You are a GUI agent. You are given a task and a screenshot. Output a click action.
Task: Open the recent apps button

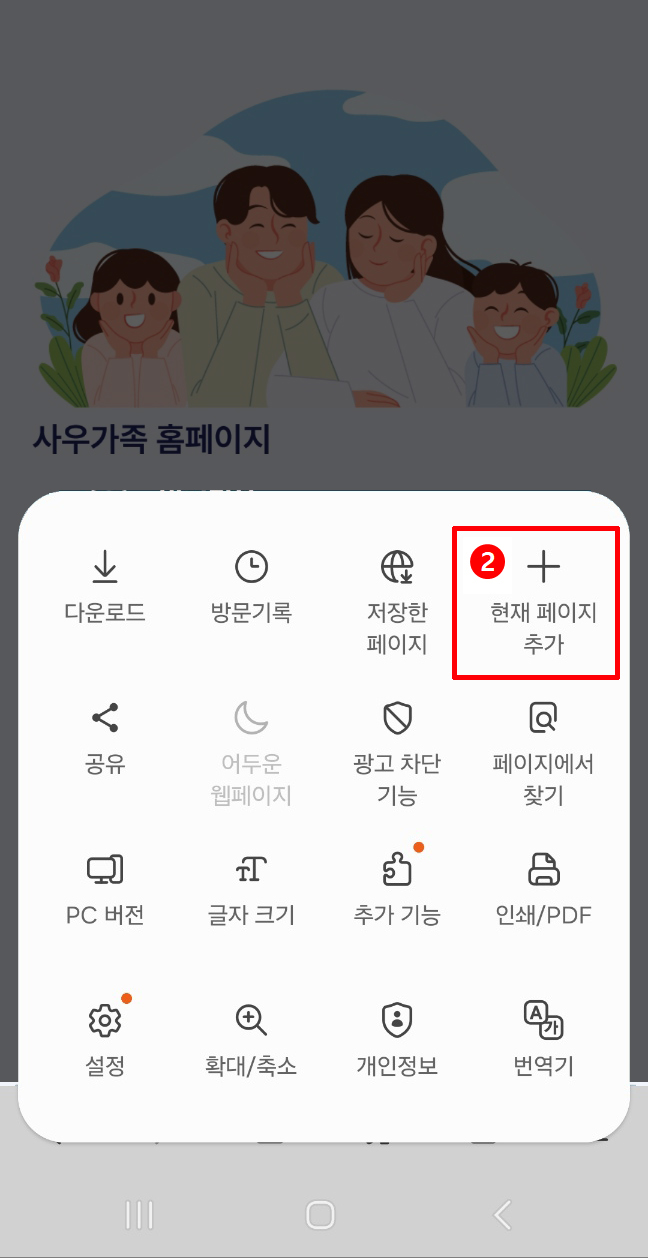(x=139, y=1215)
